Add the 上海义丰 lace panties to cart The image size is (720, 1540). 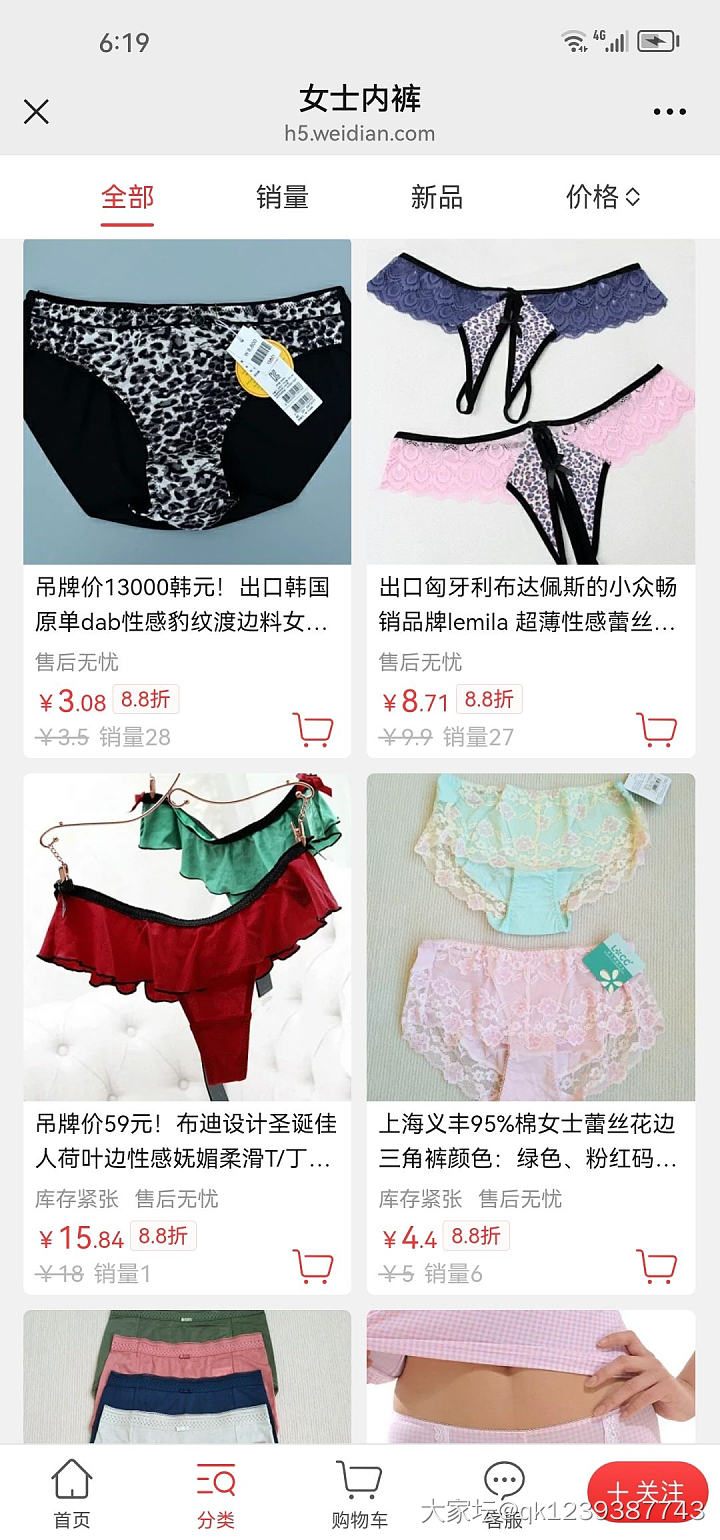(657, 1267)
